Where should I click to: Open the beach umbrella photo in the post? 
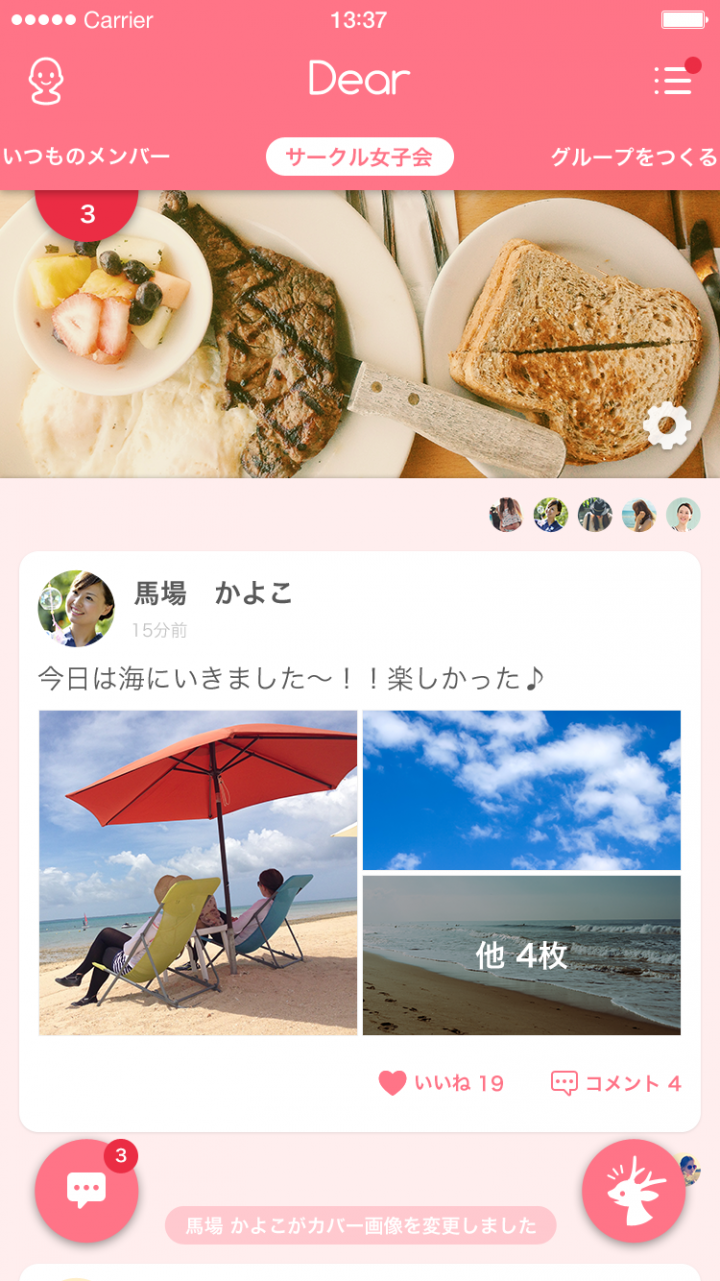(196, 872)
